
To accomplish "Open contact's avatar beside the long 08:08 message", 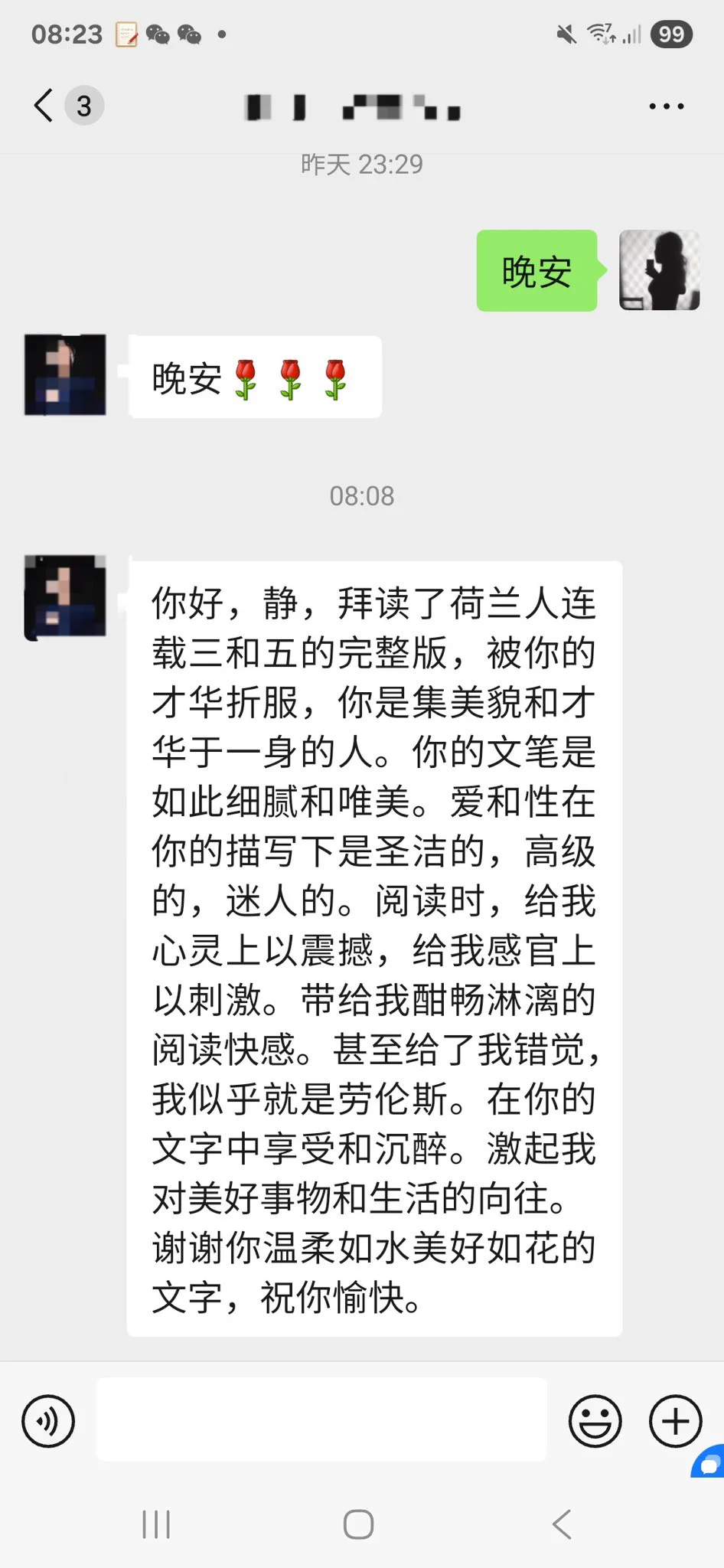I will 65,596.
